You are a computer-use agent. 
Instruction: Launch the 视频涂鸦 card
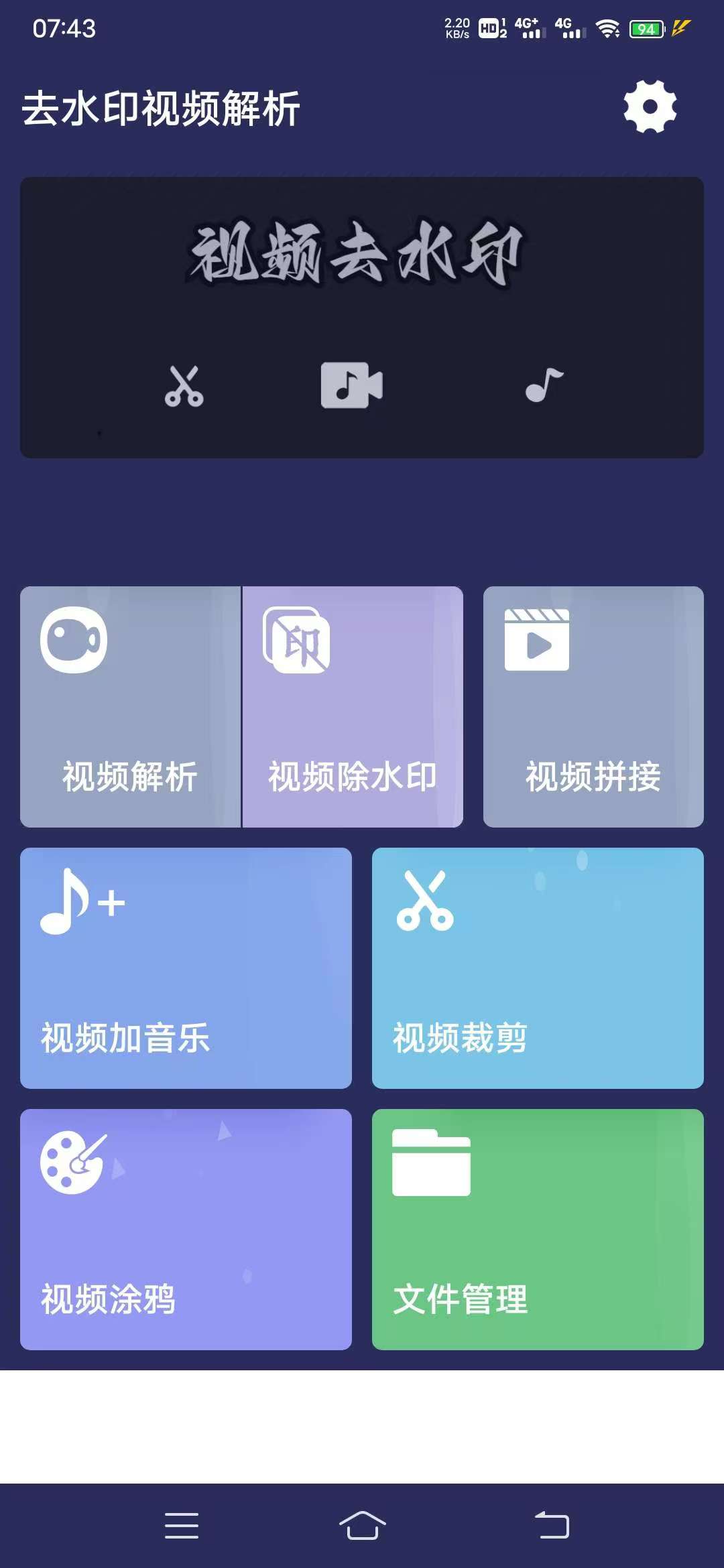pyautogui.click(x=186, y=1230)
